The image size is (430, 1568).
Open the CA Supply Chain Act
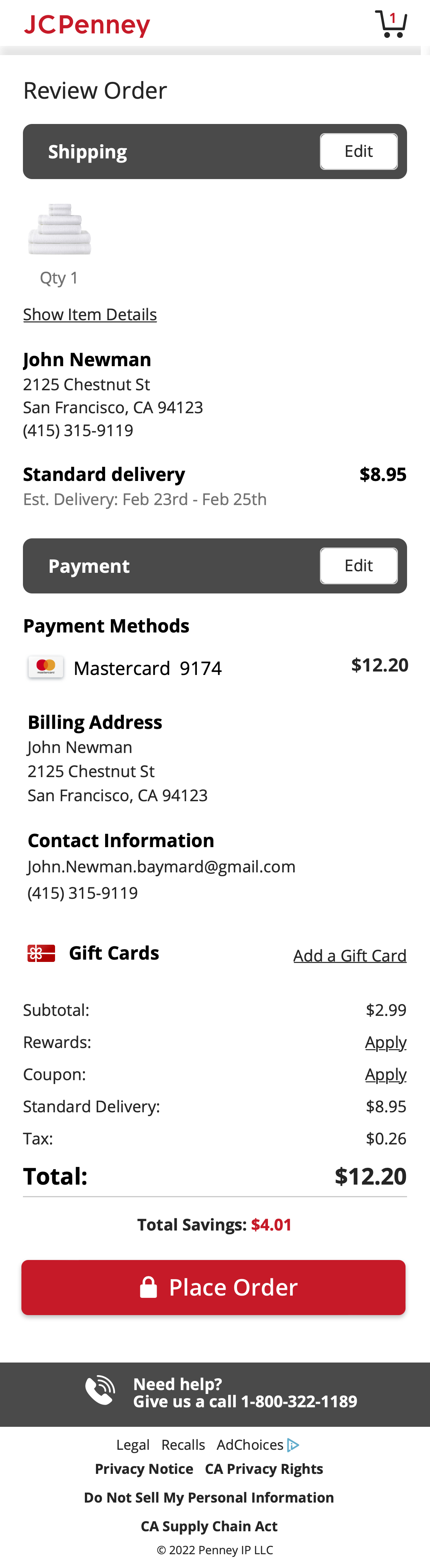pyautogui.click(x=209, y=1527)
